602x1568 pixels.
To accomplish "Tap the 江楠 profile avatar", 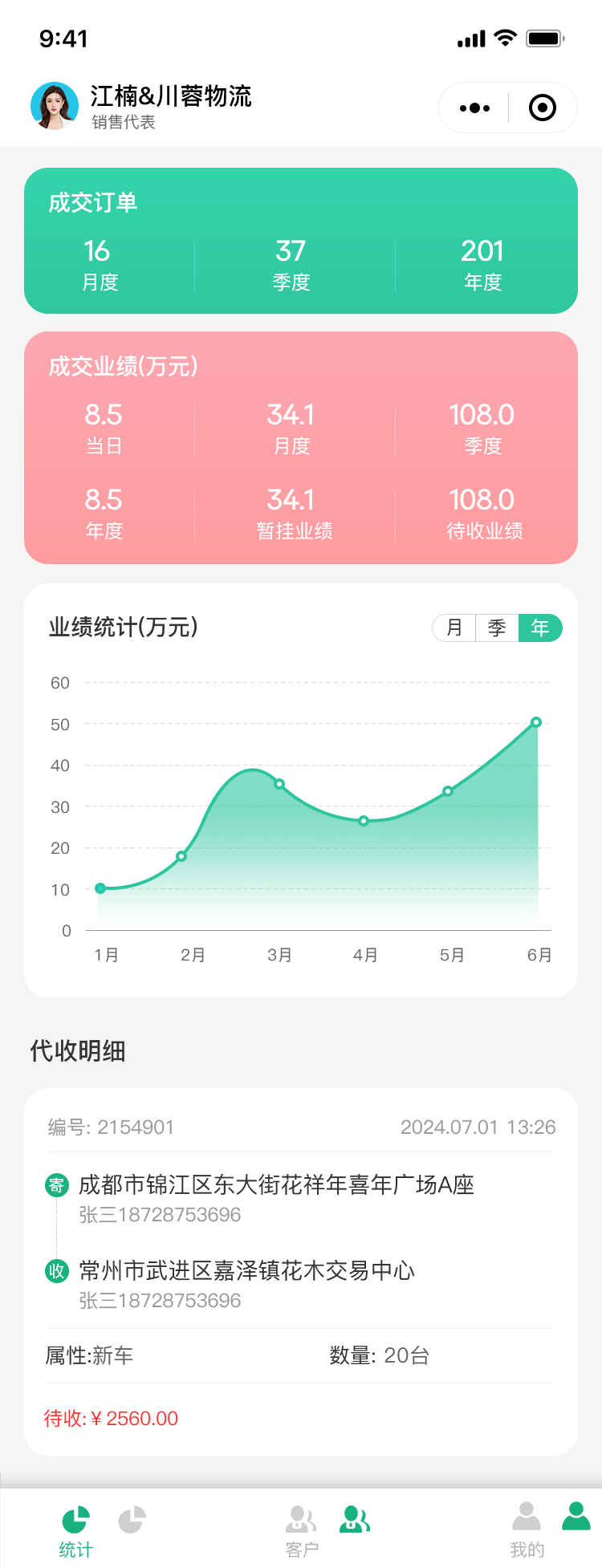I will click(x=55, y=106).
